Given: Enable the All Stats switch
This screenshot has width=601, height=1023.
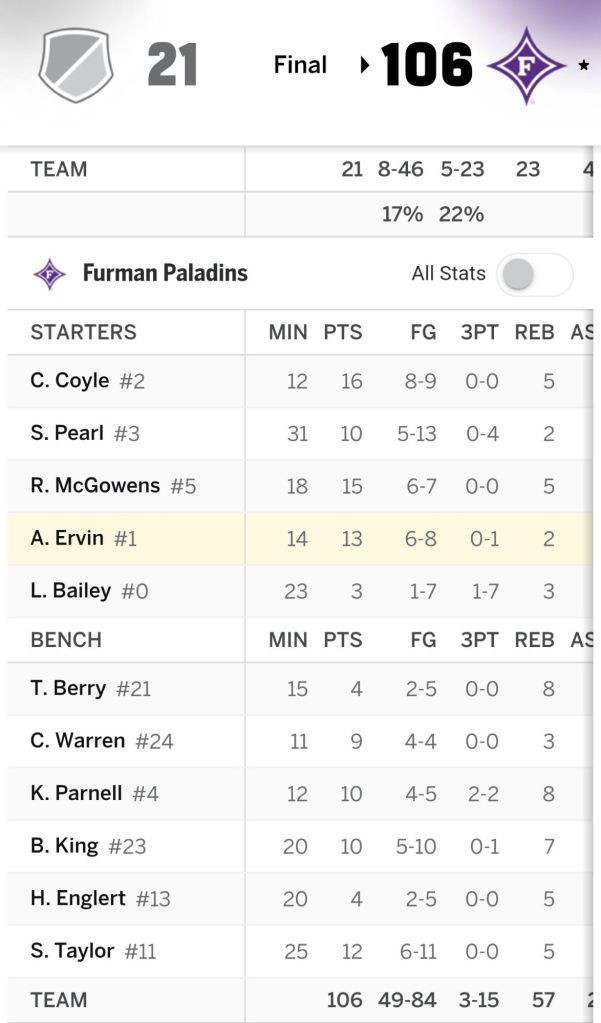Looking at the screenshot, I should pyautogui.click(x=534, y=274).
